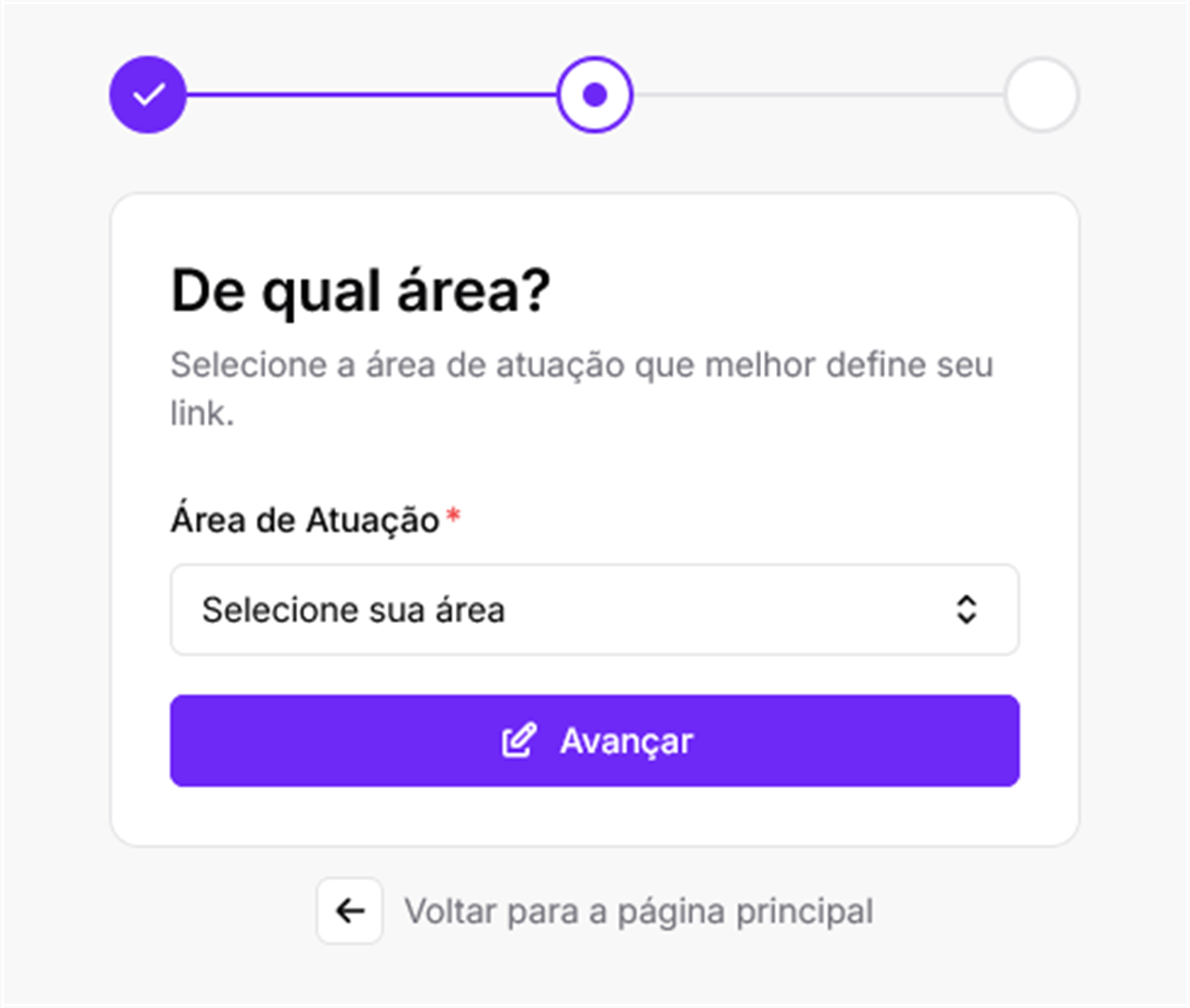The image size is (1190, 1008).
Task: Go back via the left arrow button
Action: pyautogui.click(x=350, y=911)
